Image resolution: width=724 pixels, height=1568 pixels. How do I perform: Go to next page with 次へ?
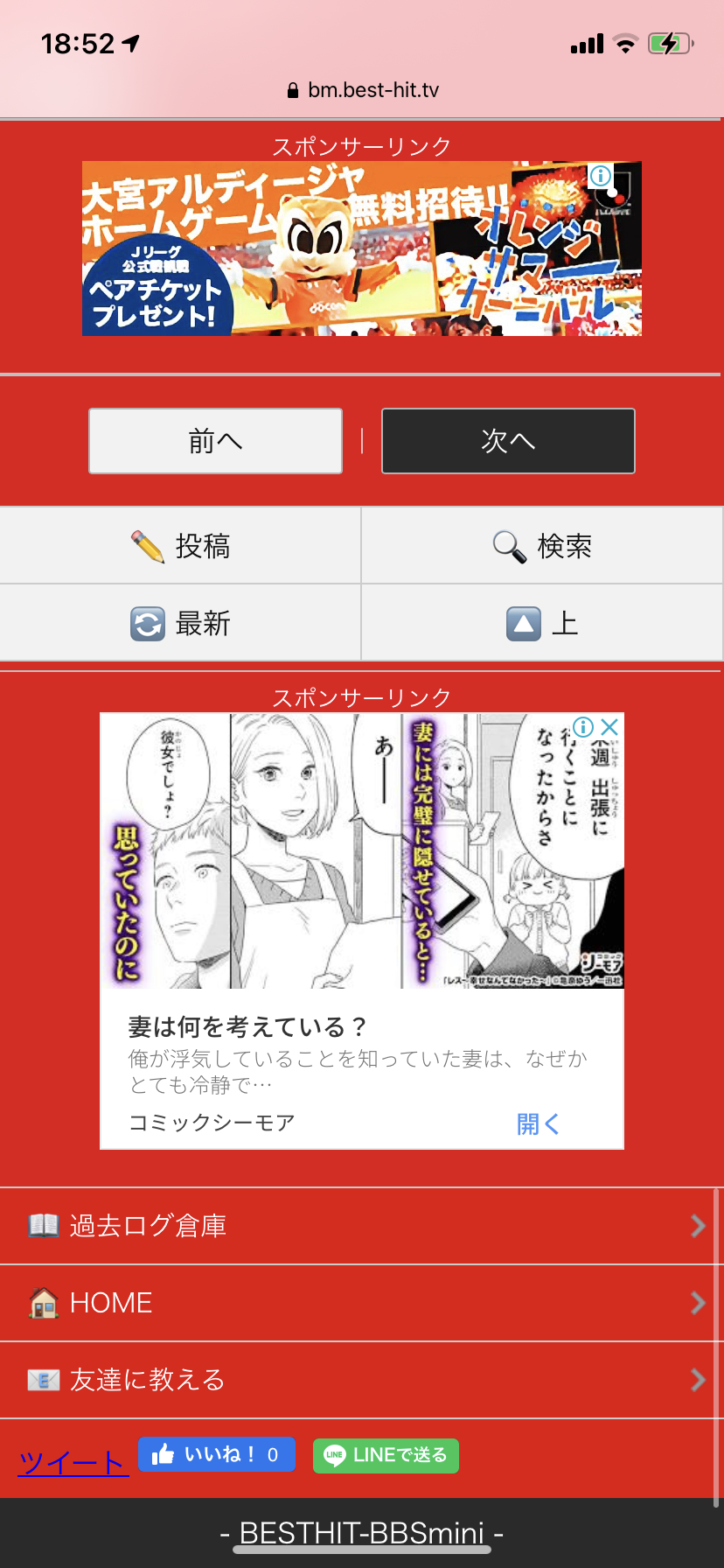coord(508,441)
